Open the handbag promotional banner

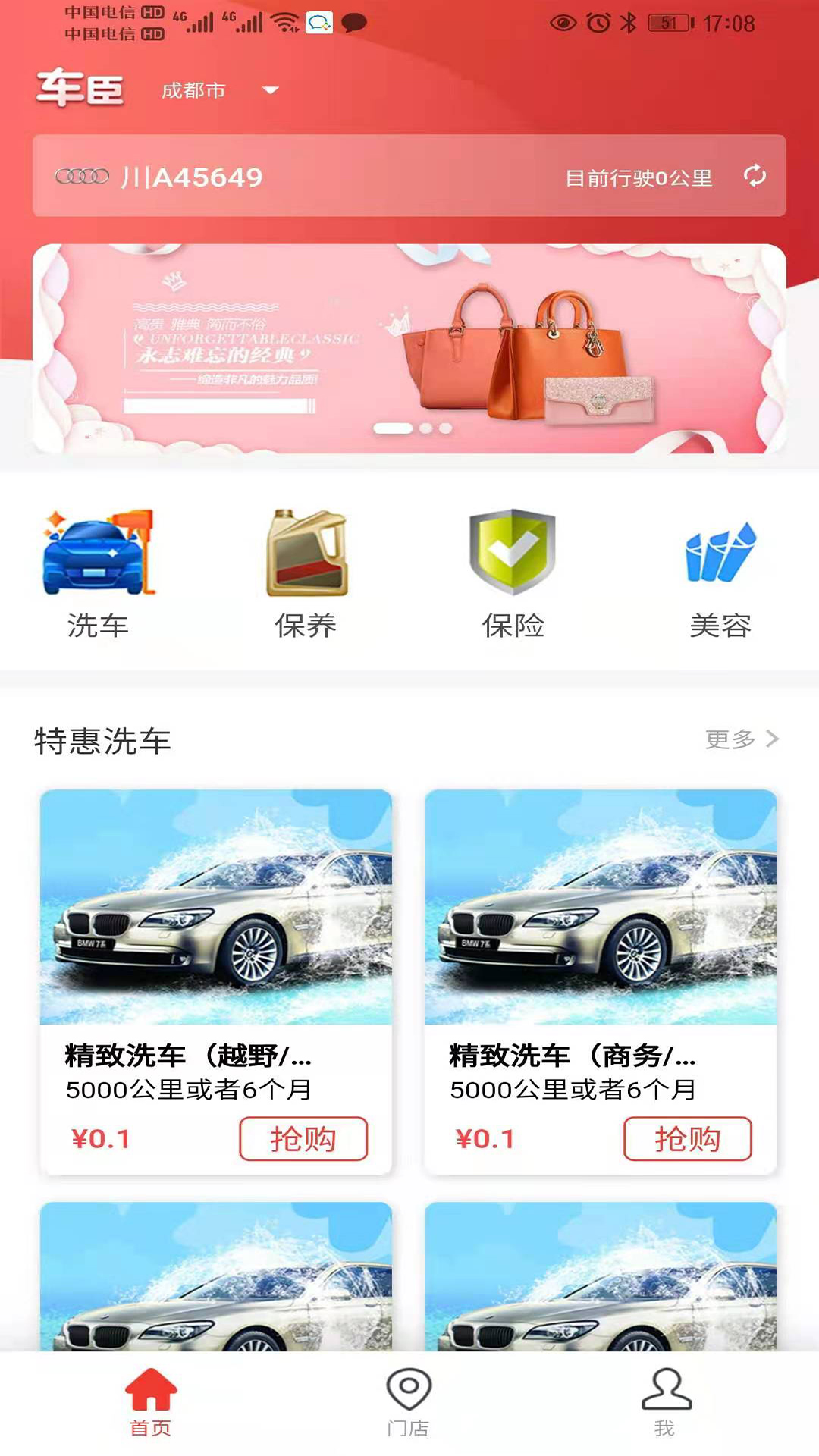(x=409, y=349)
